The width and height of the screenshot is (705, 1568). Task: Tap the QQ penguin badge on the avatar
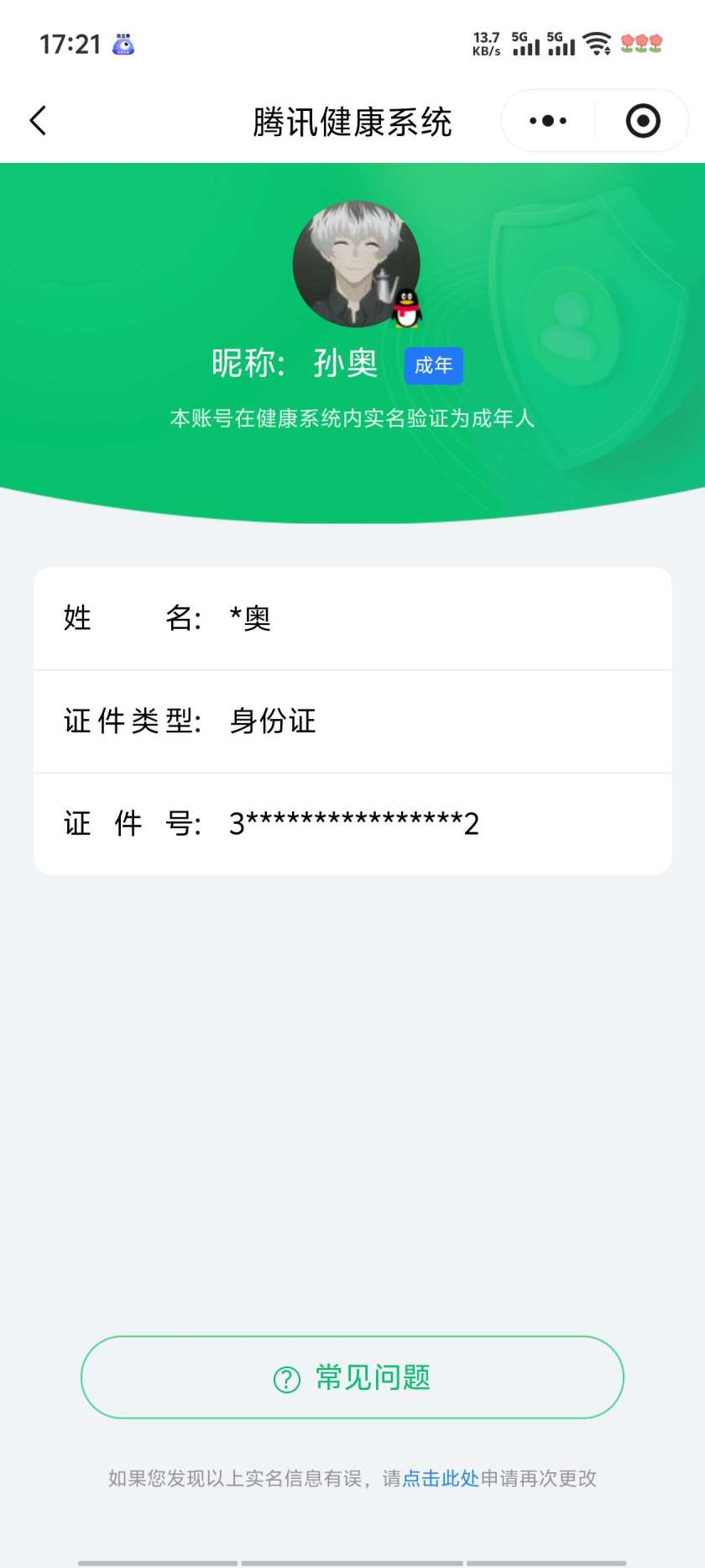[405, 307]
